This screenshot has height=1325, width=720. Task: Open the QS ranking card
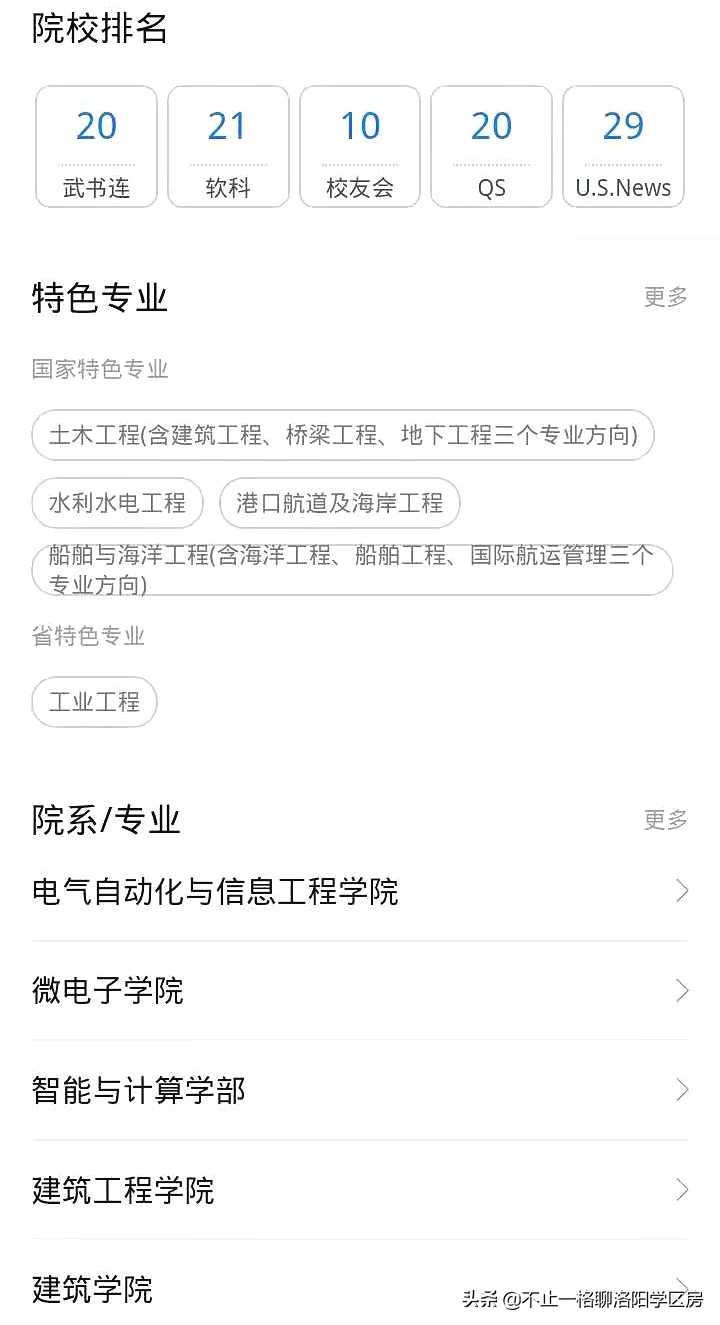pos(491,146)
